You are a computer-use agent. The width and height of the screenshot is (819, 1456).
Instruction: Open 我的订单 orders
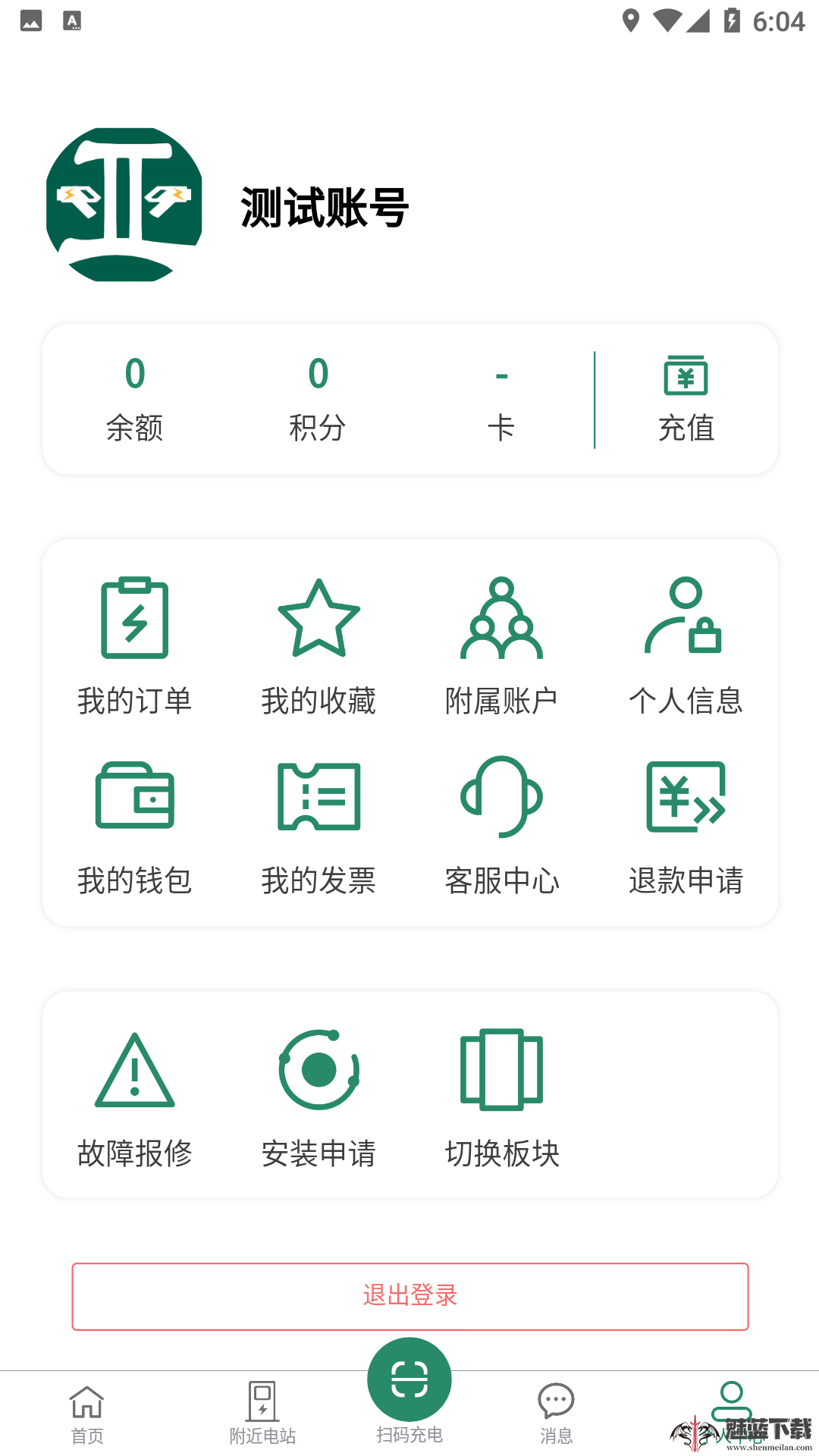[x=134, y=646]
